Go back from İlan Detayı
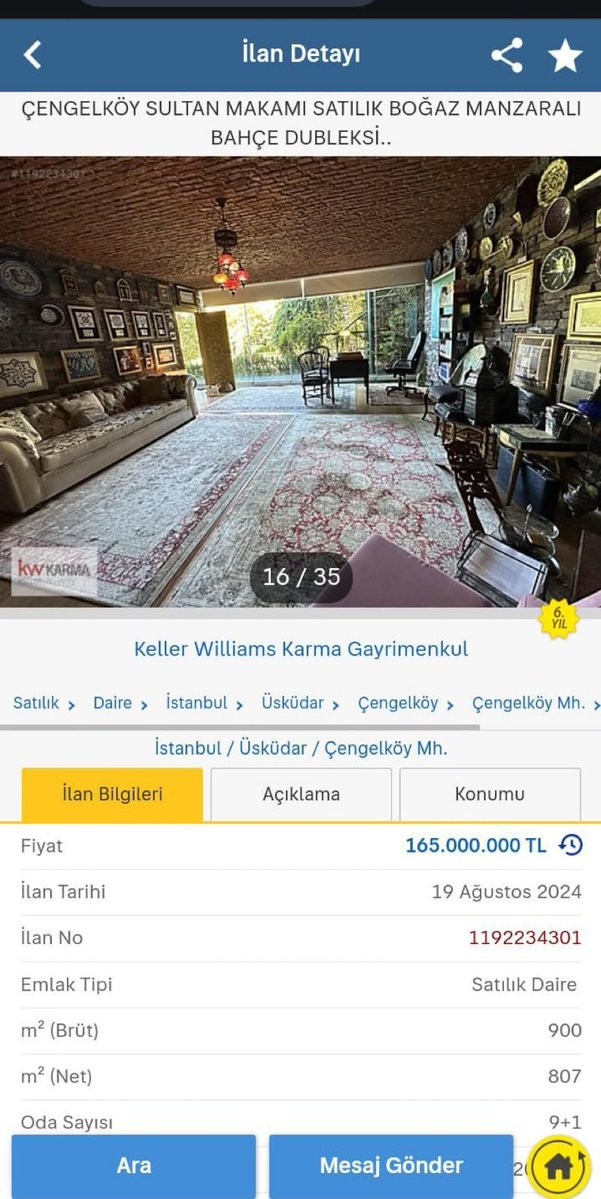601x1199 pixels. point(33,54)
